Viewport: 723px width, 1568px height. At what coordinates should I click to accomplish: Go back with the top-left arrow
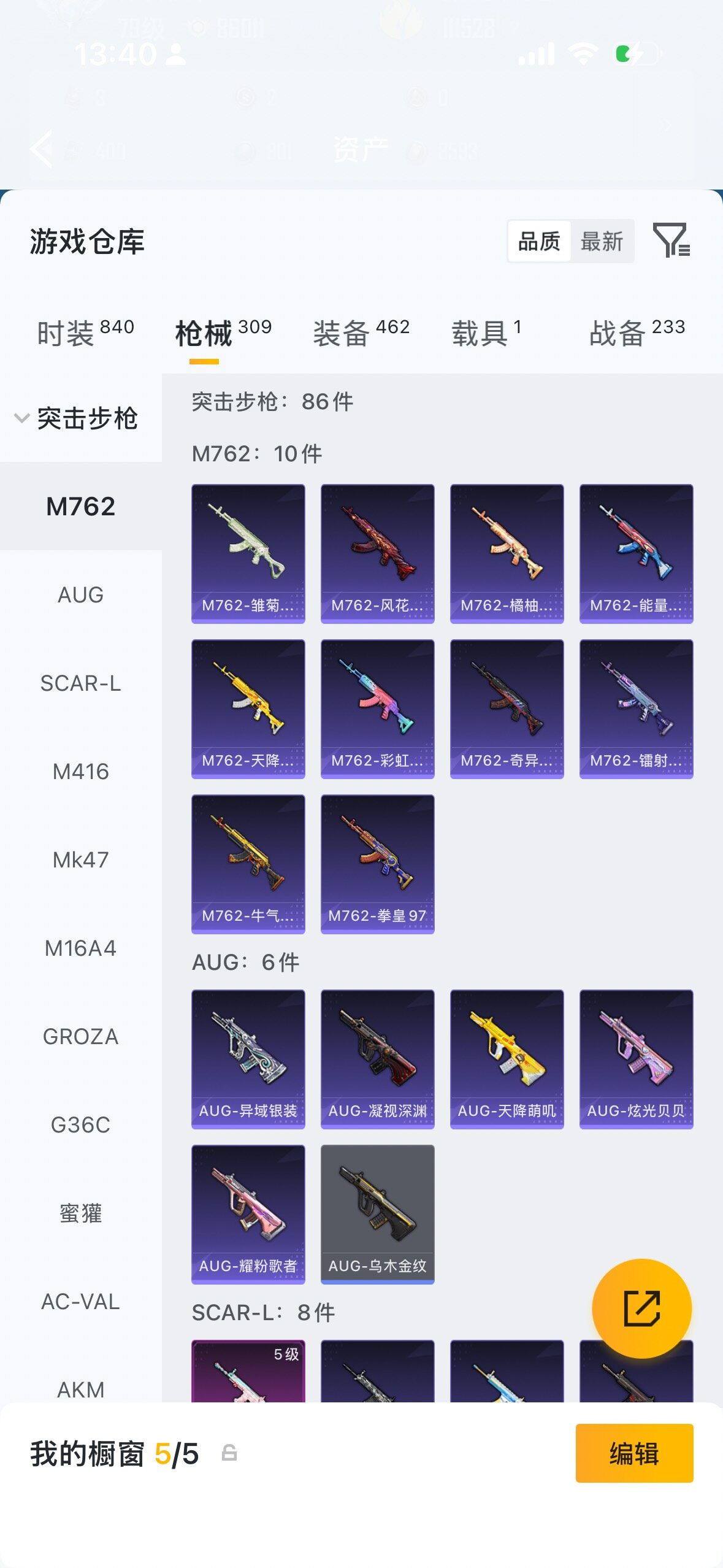[x=42, y=148]
